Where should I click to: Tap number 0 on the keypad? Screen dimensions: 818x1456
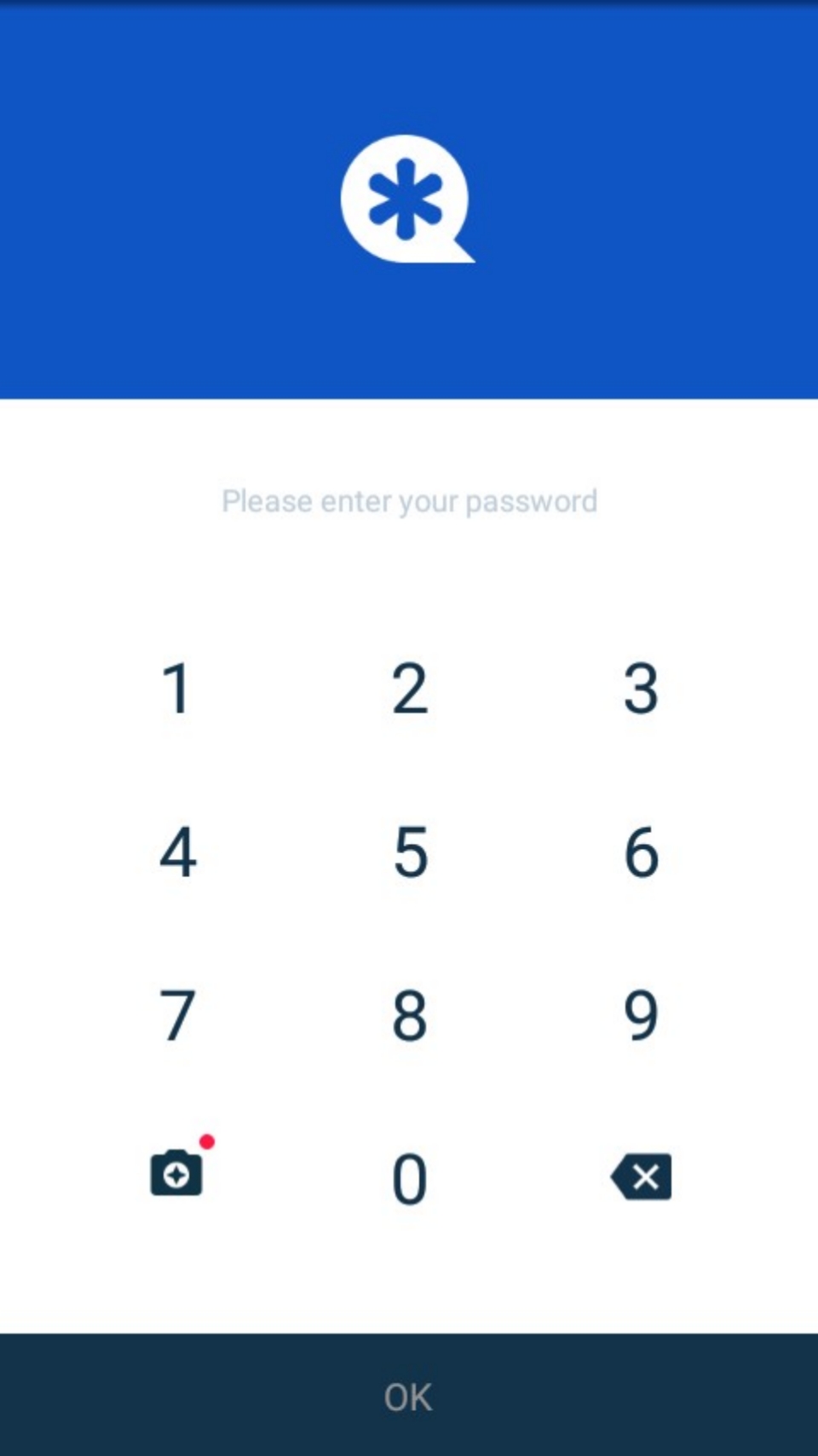tap(409, 1179)
